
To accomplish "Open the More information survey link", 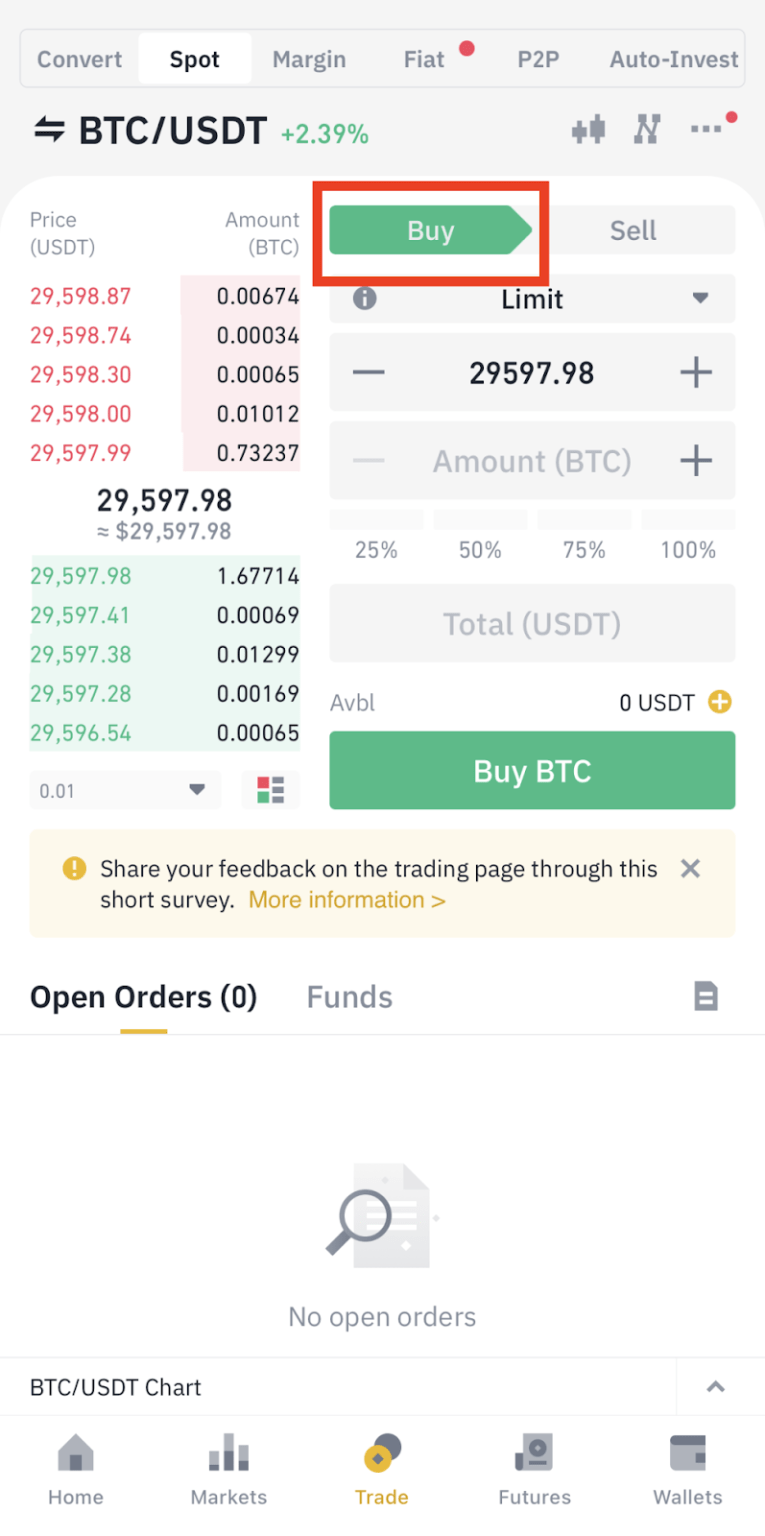I will pyautogui.click(x=346, y=899).
